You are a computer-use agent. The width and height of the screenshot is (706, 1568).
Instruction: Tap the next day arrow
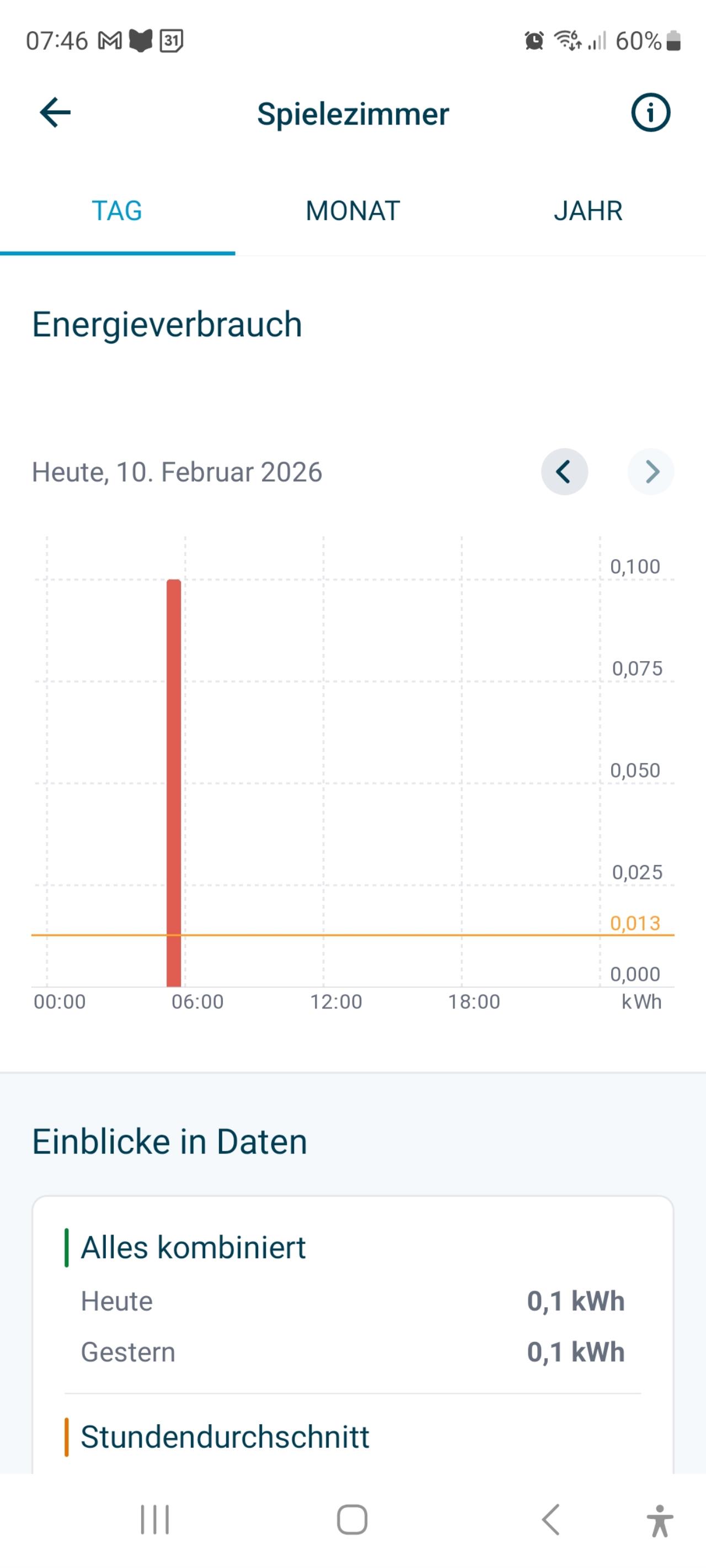650,472
